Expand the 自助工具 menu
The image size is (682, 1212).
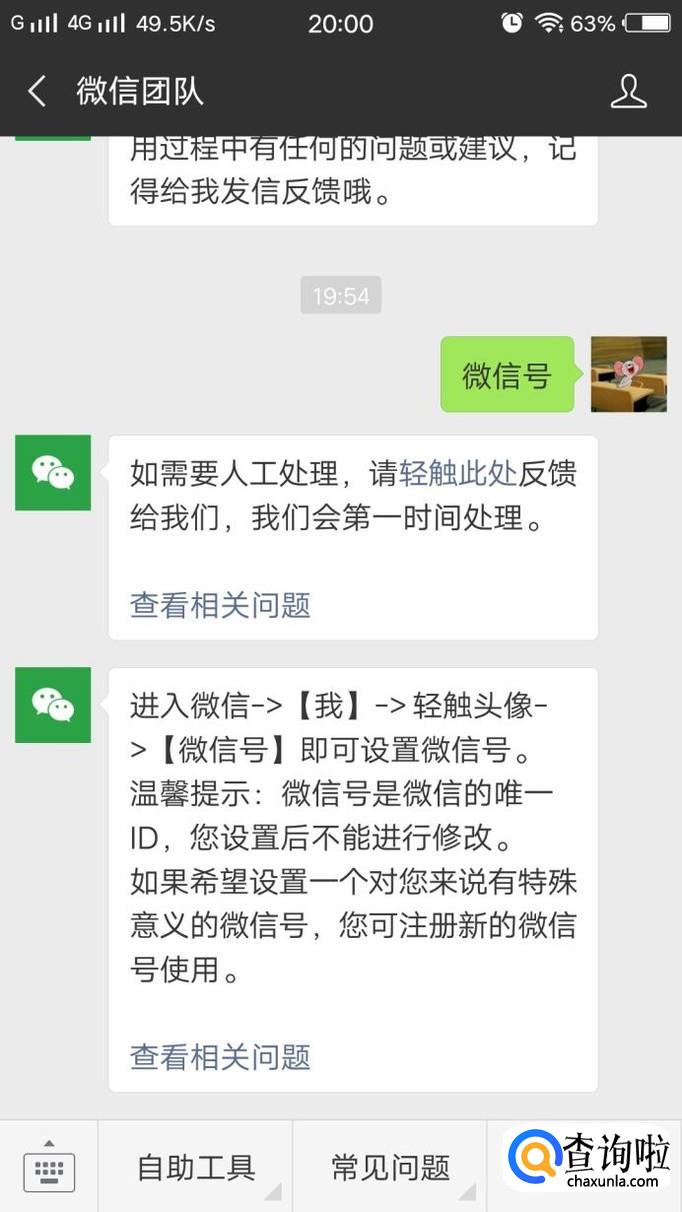pyautogui.click(x=196, y=1166)
